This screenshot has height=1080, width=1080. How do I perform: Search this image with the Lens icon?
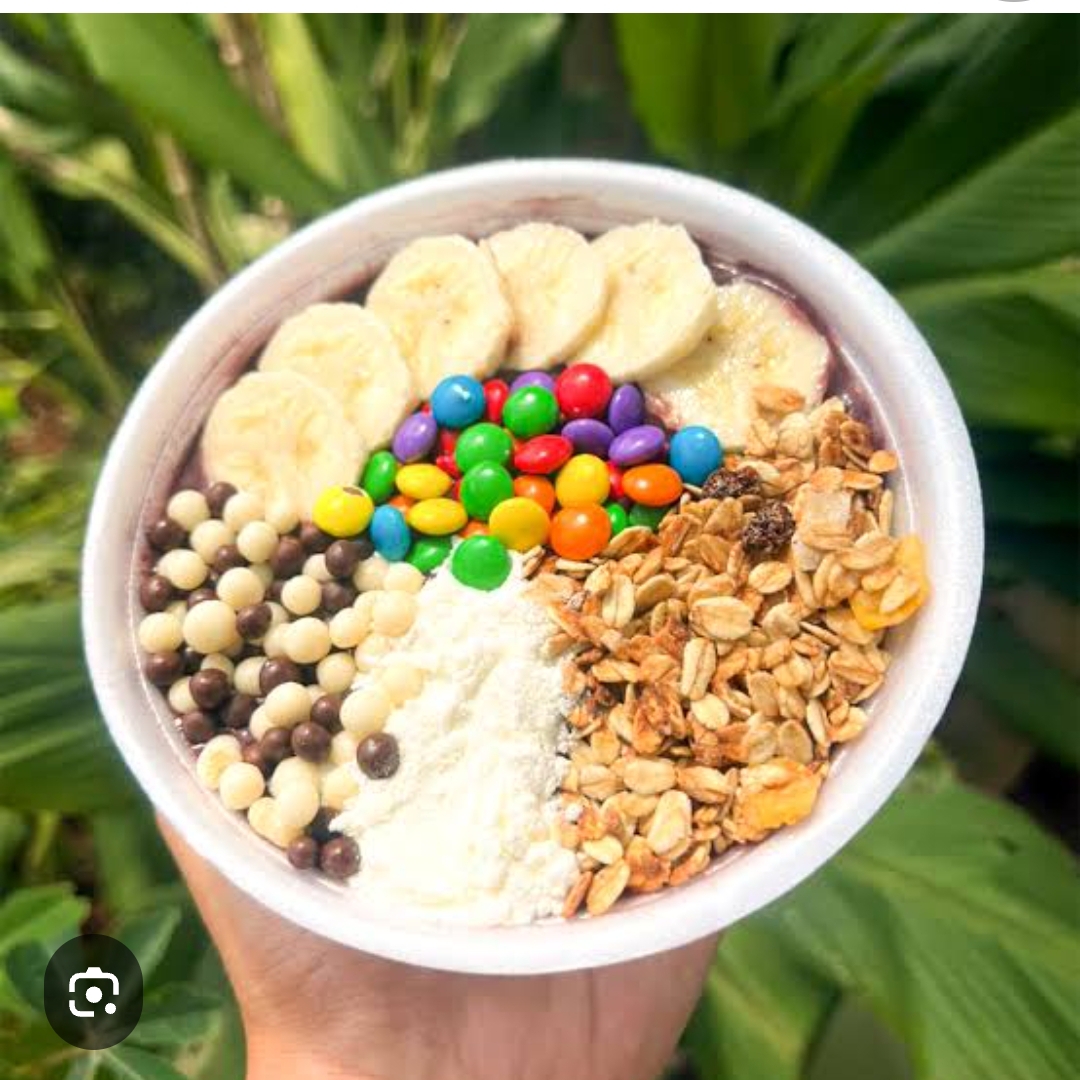[93, 991]
